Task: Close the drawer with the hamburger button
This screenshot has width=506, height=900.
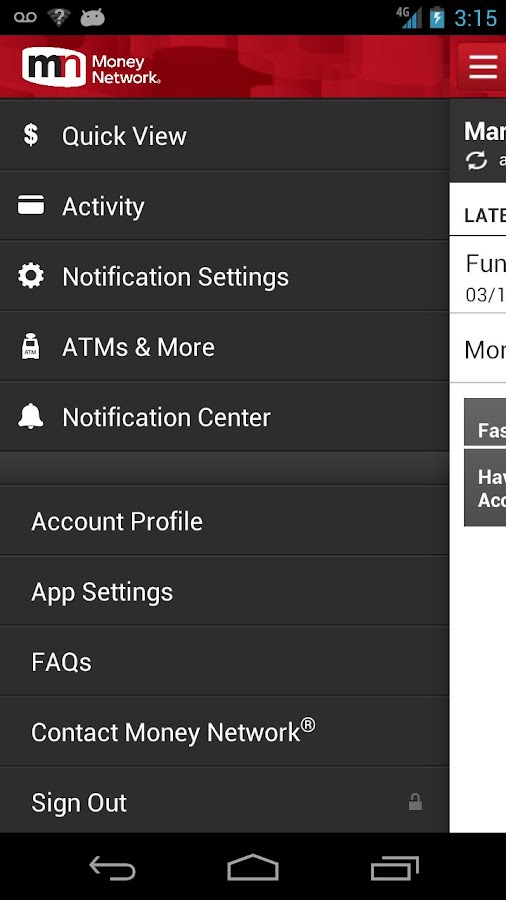Action: (x=482, y=67)
